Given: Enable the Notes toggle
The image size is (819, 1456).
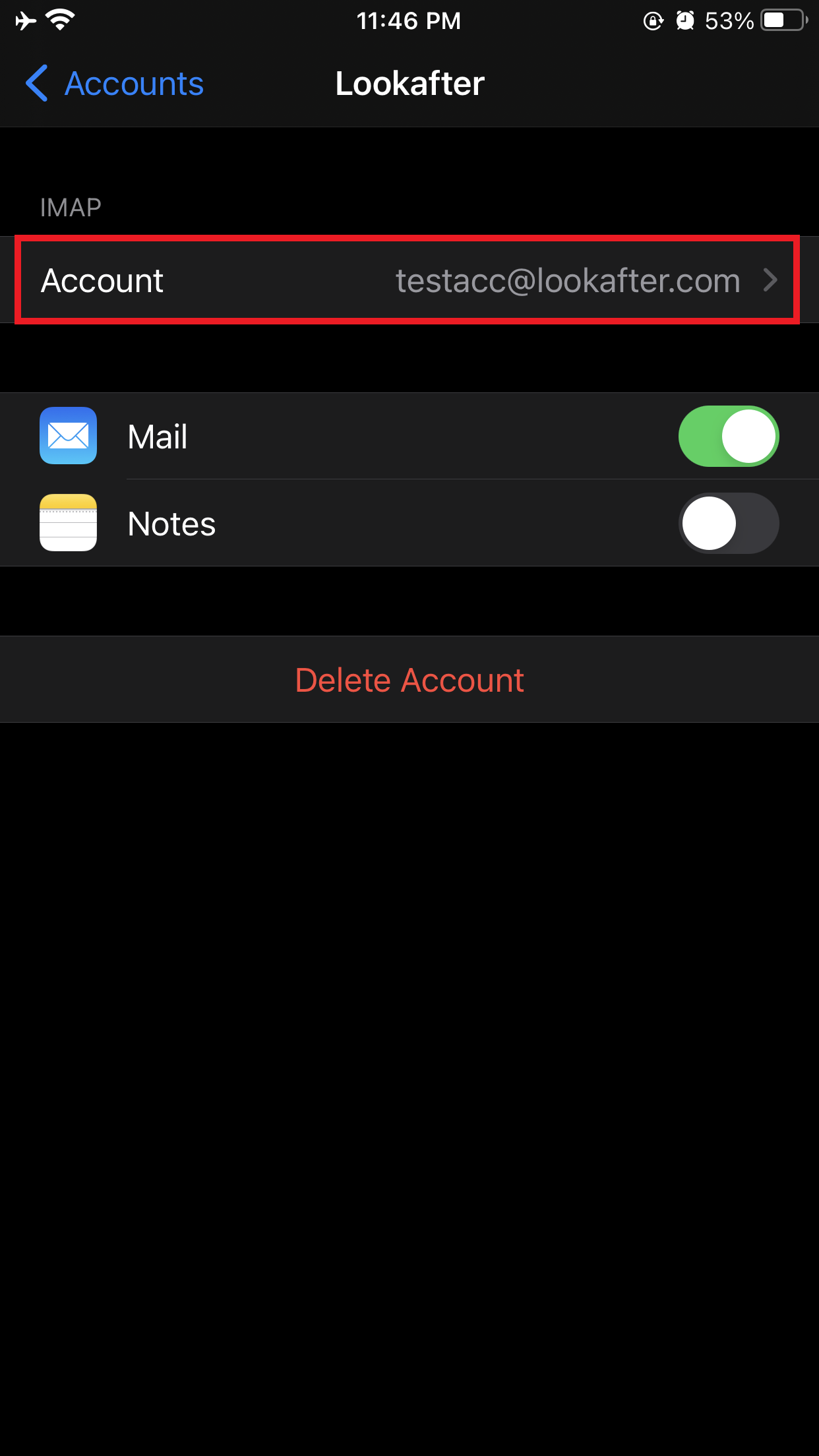Looking at the screenshot, I should pos(728,524).
